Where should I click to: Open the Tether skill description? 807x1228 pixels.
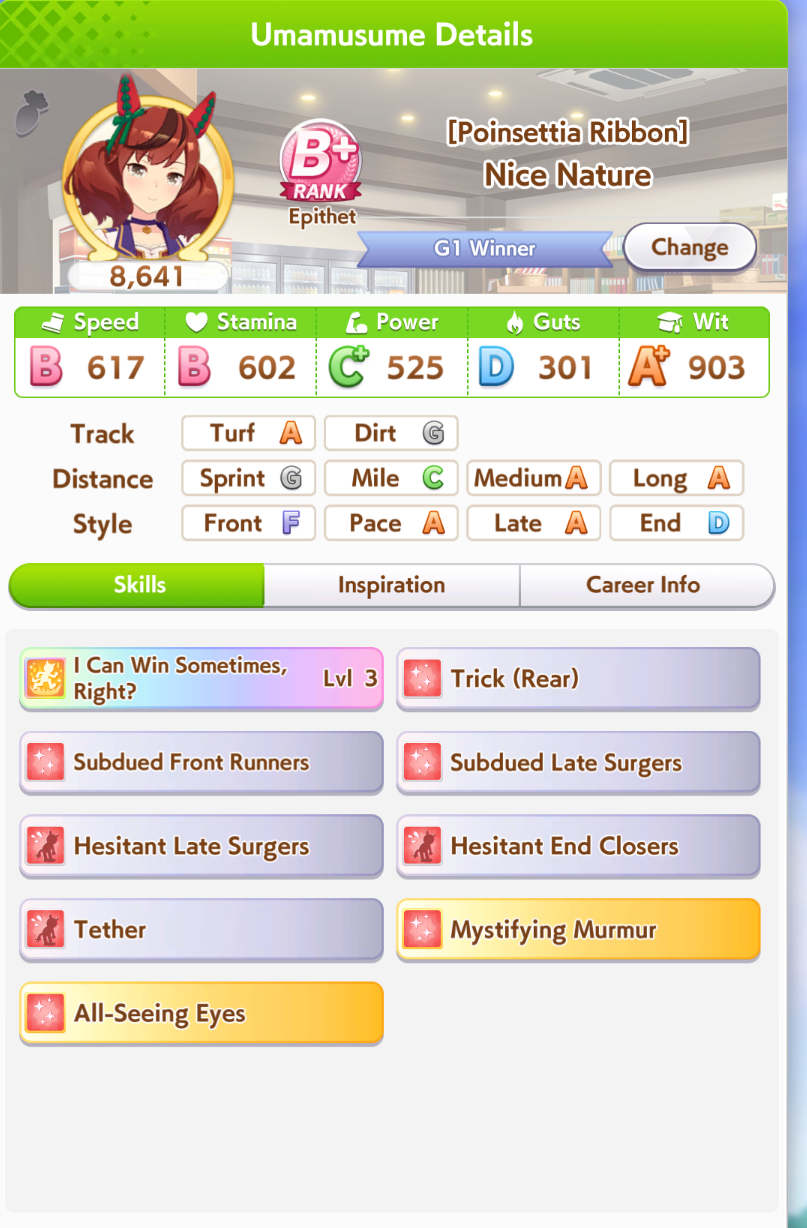coord(201,930)
